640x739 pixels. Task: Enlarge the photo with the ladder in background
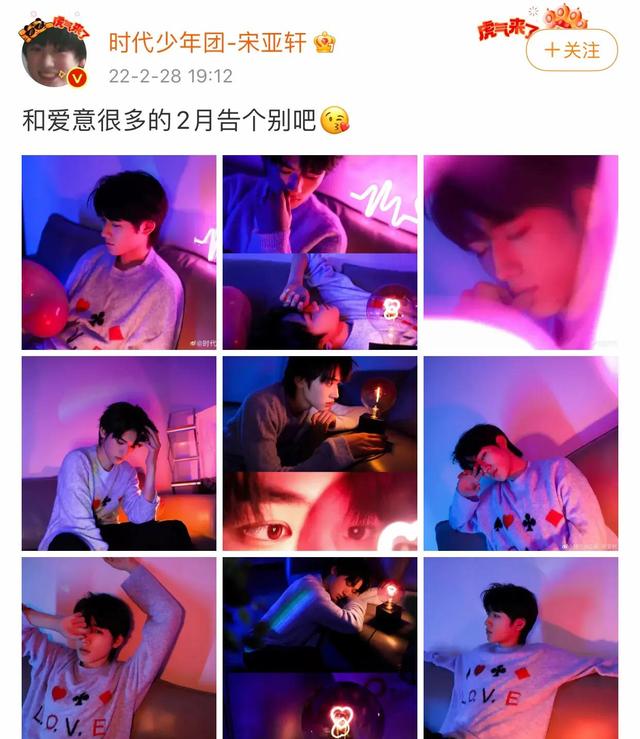[x=119, y=453]
